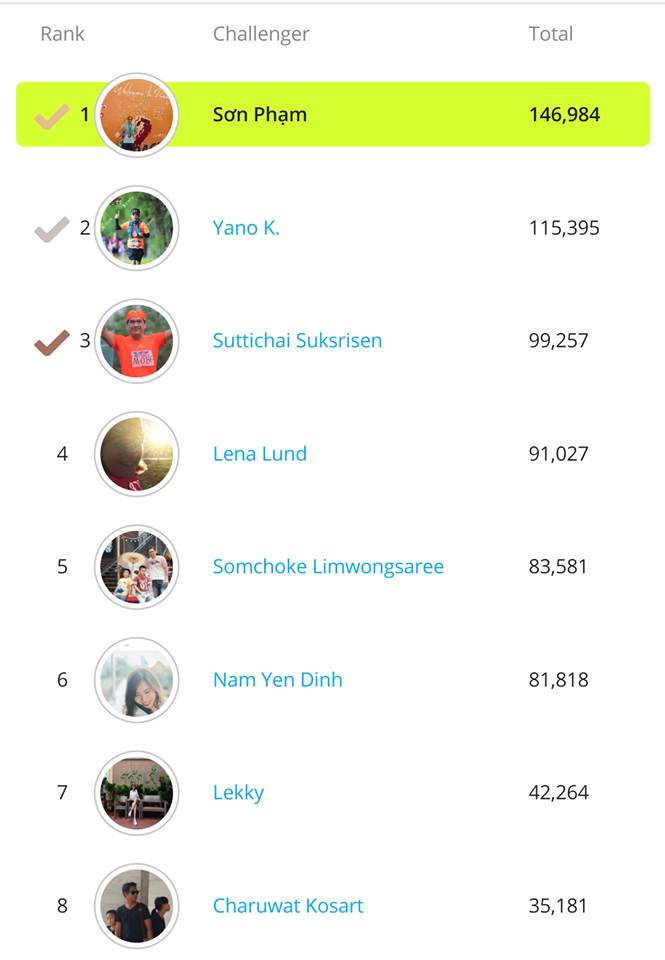Screen dimensions: 665x960
Task: Open Nam Yen Dinh's profile
Action: [x=277, y=680]
